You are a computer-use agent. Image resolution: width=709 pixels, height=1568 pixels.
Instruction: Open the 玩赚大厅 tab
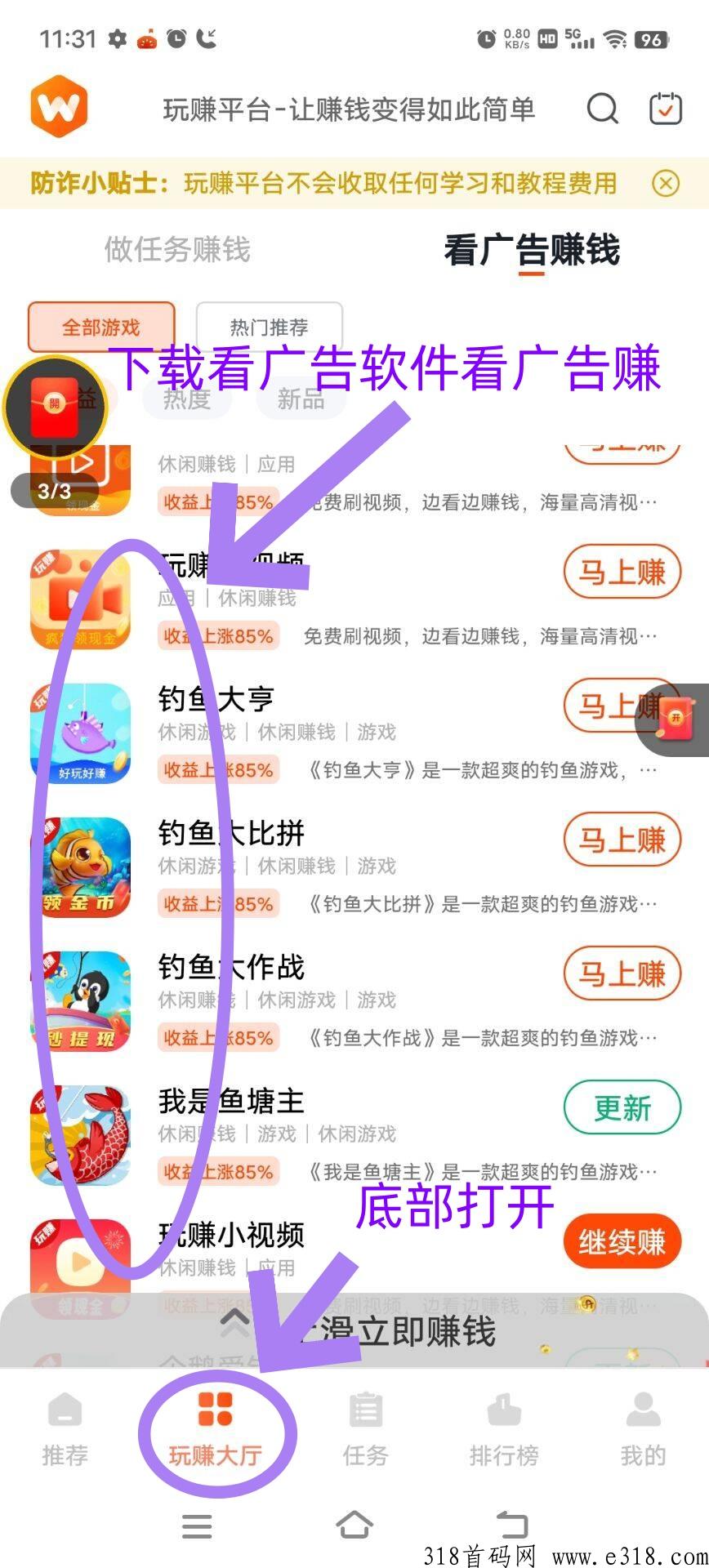pos(216,1428)
